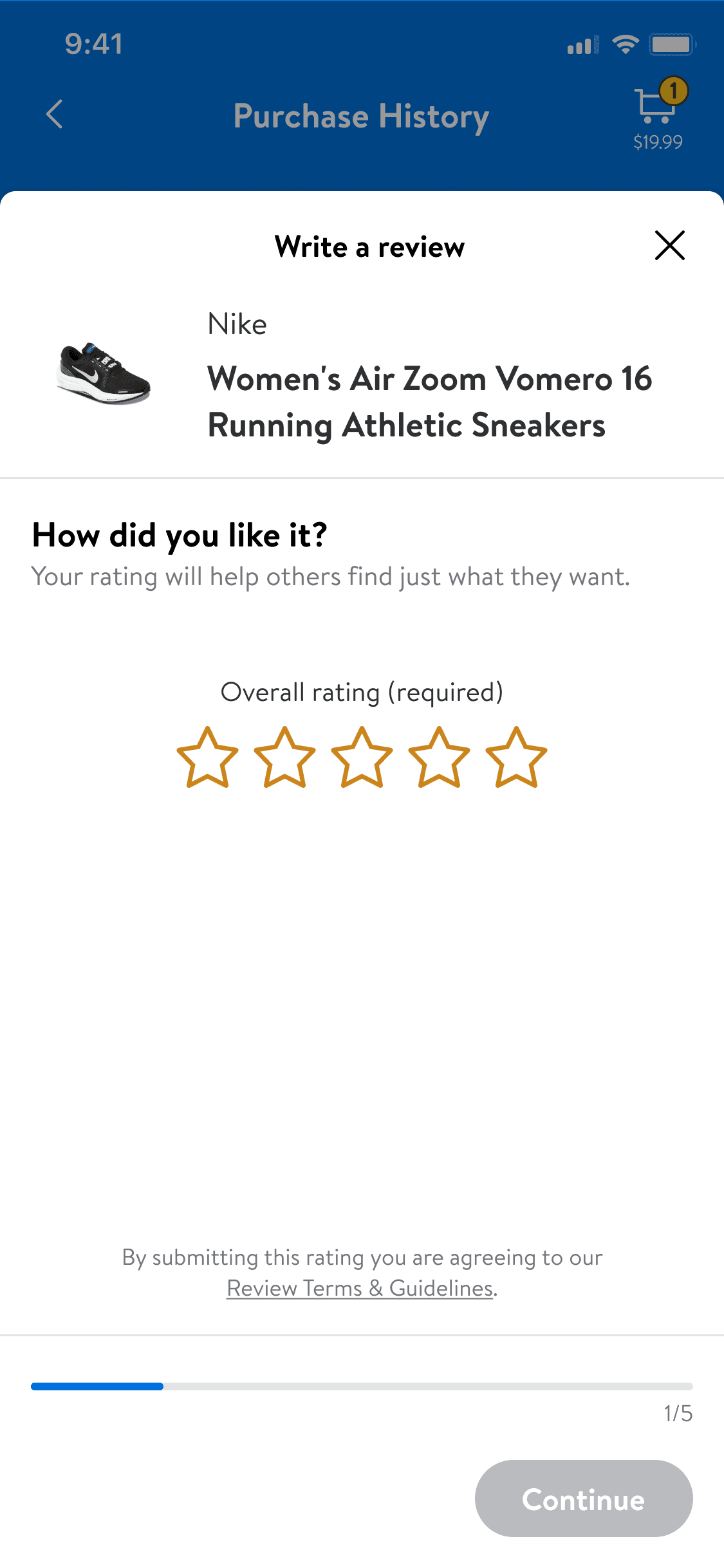724x1568 pixels.
Task: Give the sneakers five stars
Action: click(516, 758)
